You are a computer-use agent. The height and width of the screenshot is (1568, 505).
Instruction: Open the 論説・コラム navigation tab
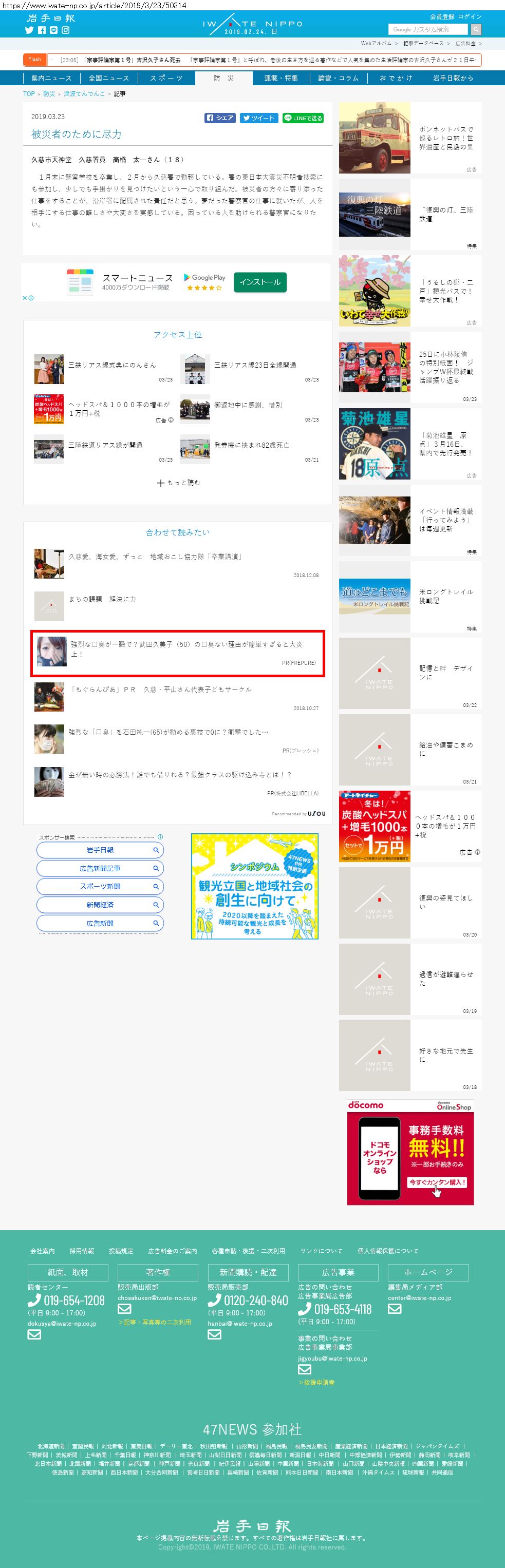[x=338, y=78]
